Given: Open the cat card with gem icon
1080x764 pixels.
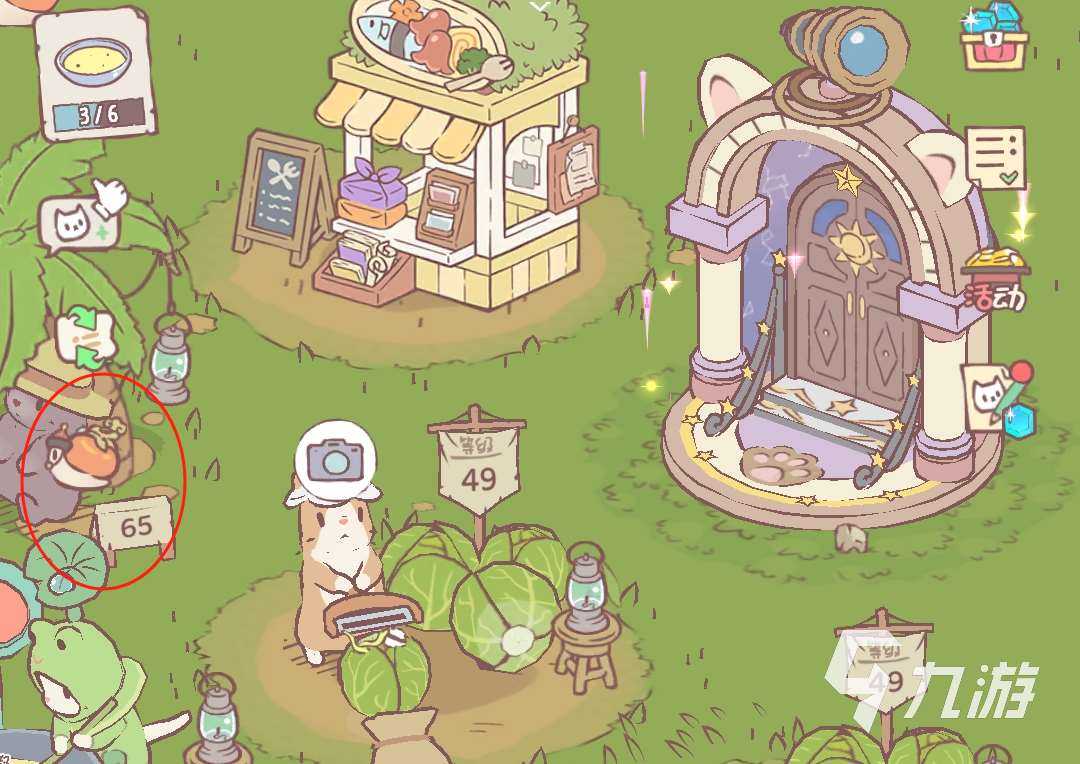Looking at the screenshot, I should click(x=995, y=397).
